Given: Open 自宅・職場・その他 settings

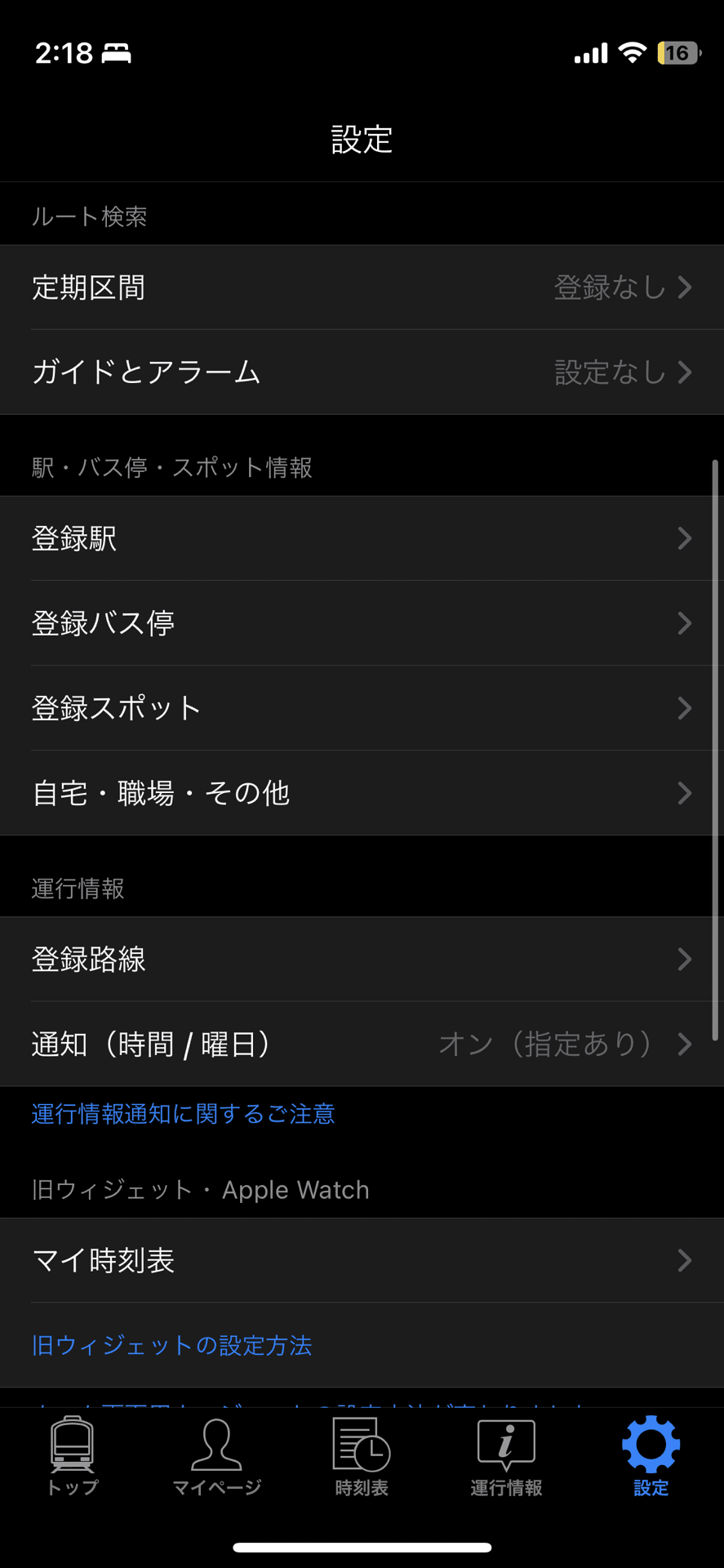Looking at the screenshot, I should coord(362,793).
